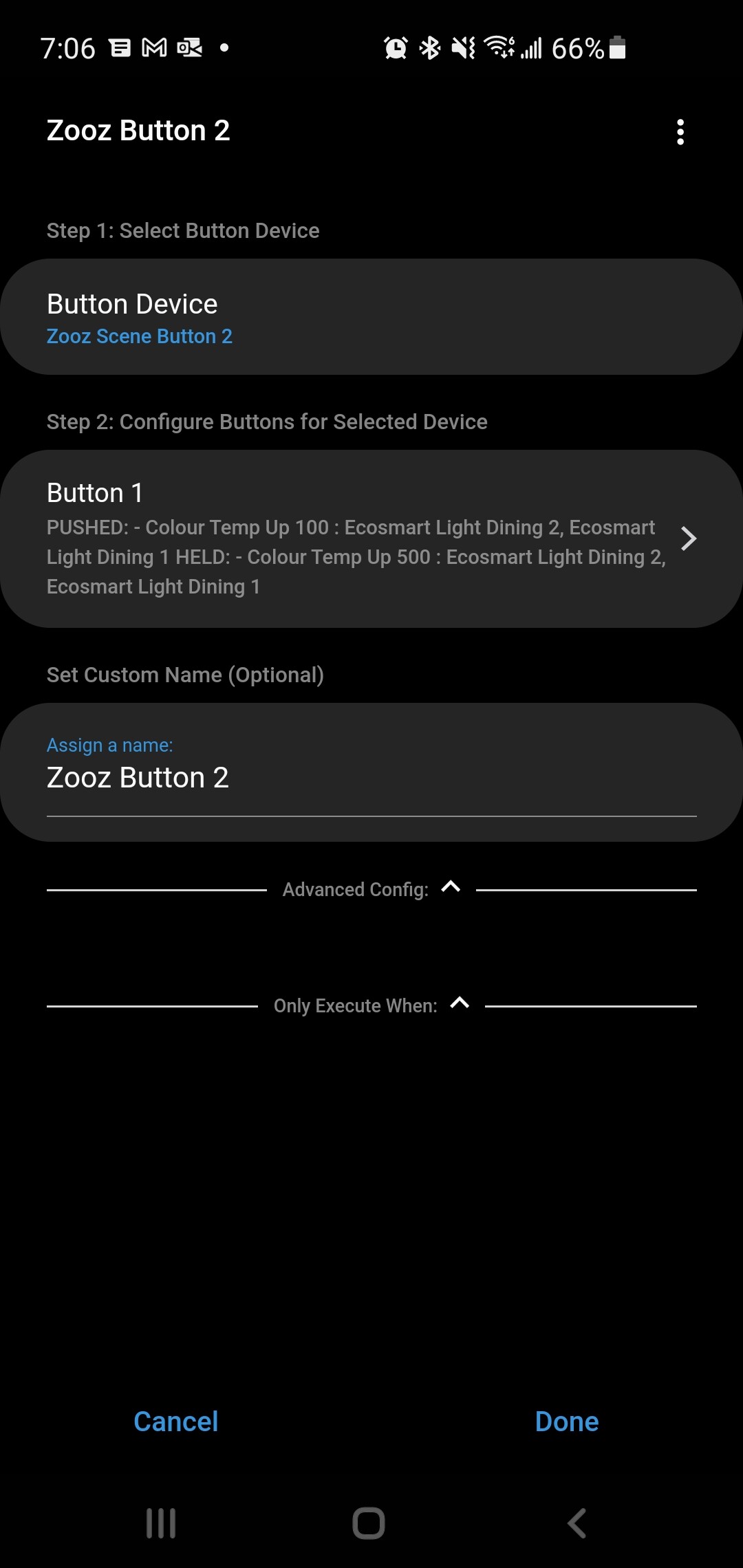Open Button 1 configuration

pos(371,538)
